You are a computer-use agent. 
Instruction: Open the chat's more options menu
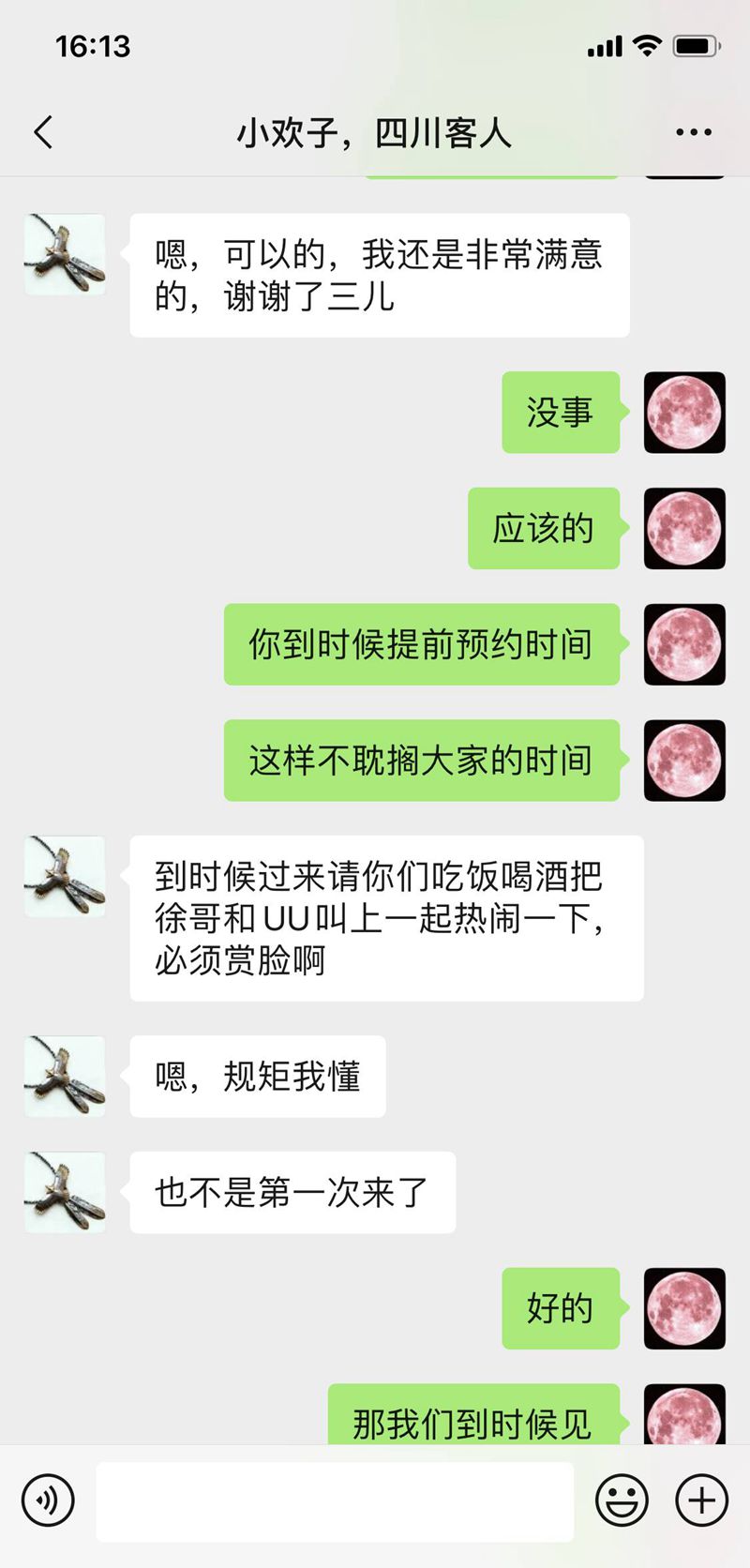click(x=694, y=133)
